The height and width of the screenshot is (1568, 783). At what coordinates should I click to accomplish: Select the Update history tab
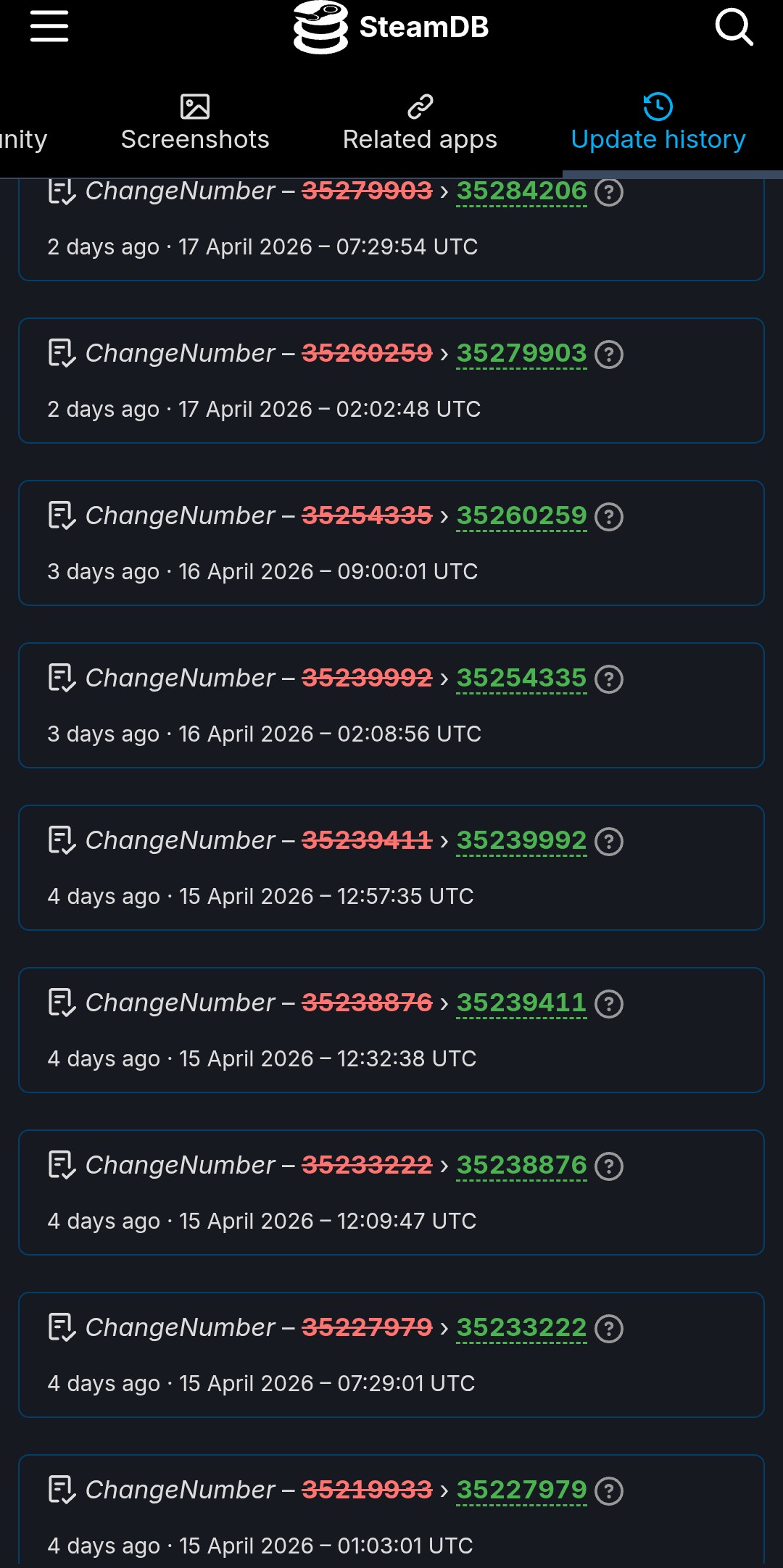click(658, 123)
